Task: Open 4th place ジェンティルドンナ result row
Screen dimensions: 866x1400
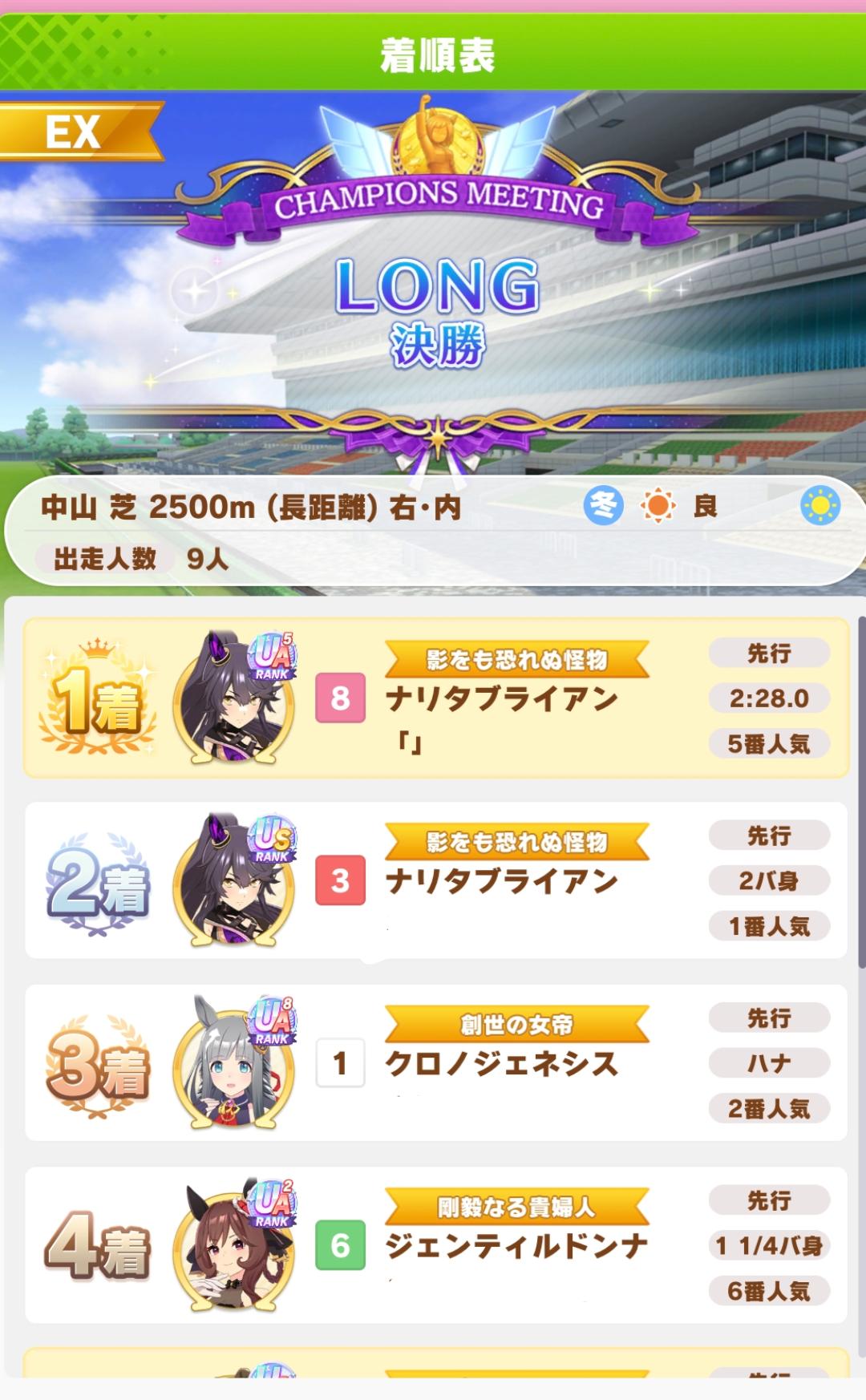Action: [x=435, y=1245]
